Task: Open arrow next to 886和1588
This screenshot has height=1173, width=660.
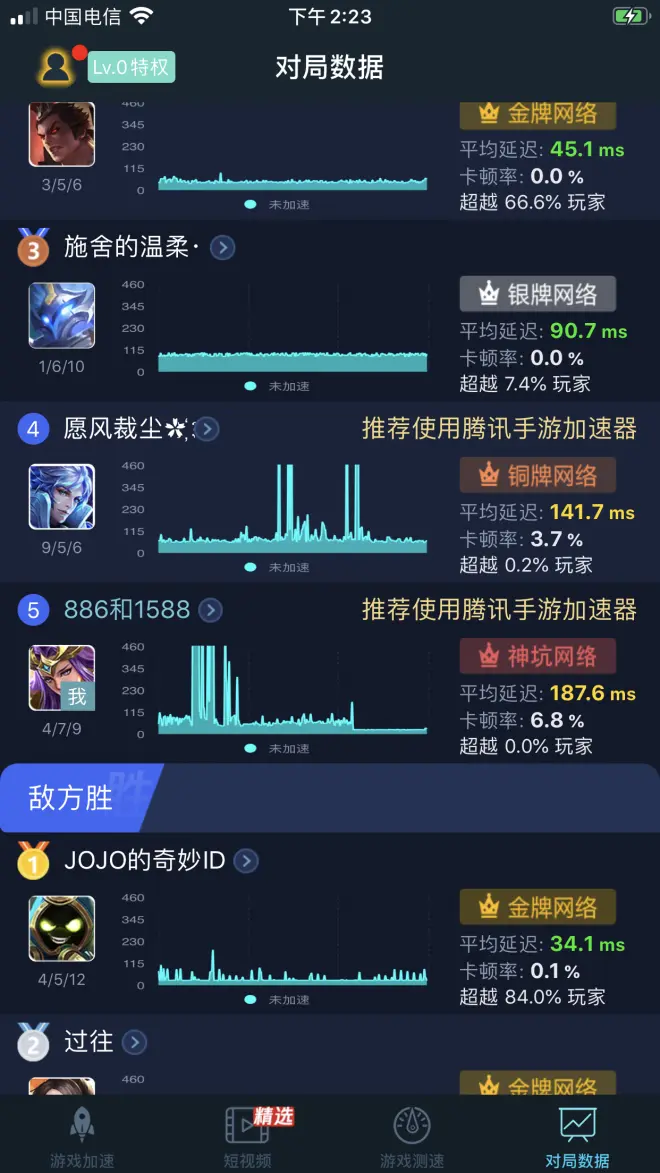Action: 210,610
